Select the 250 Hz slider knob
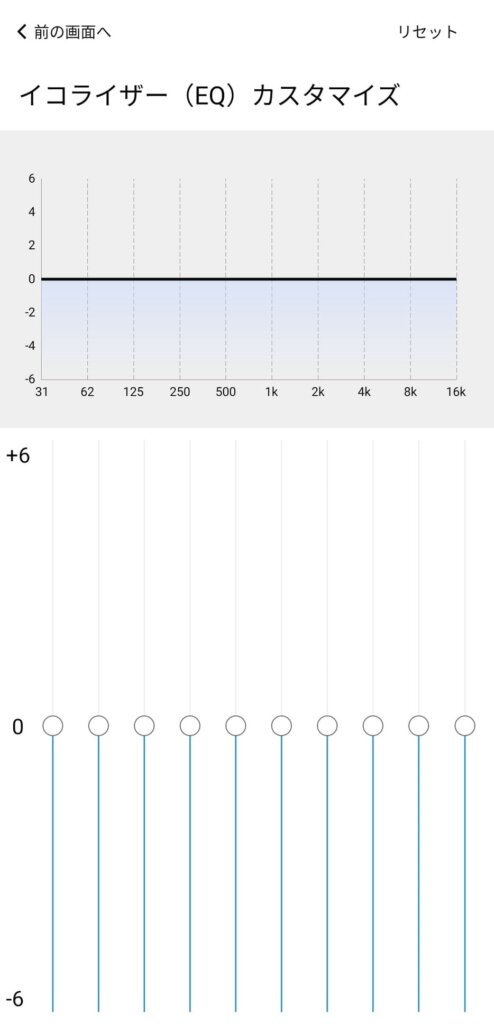The height and width of the screenshot is (1024, 494). point(190,726)
